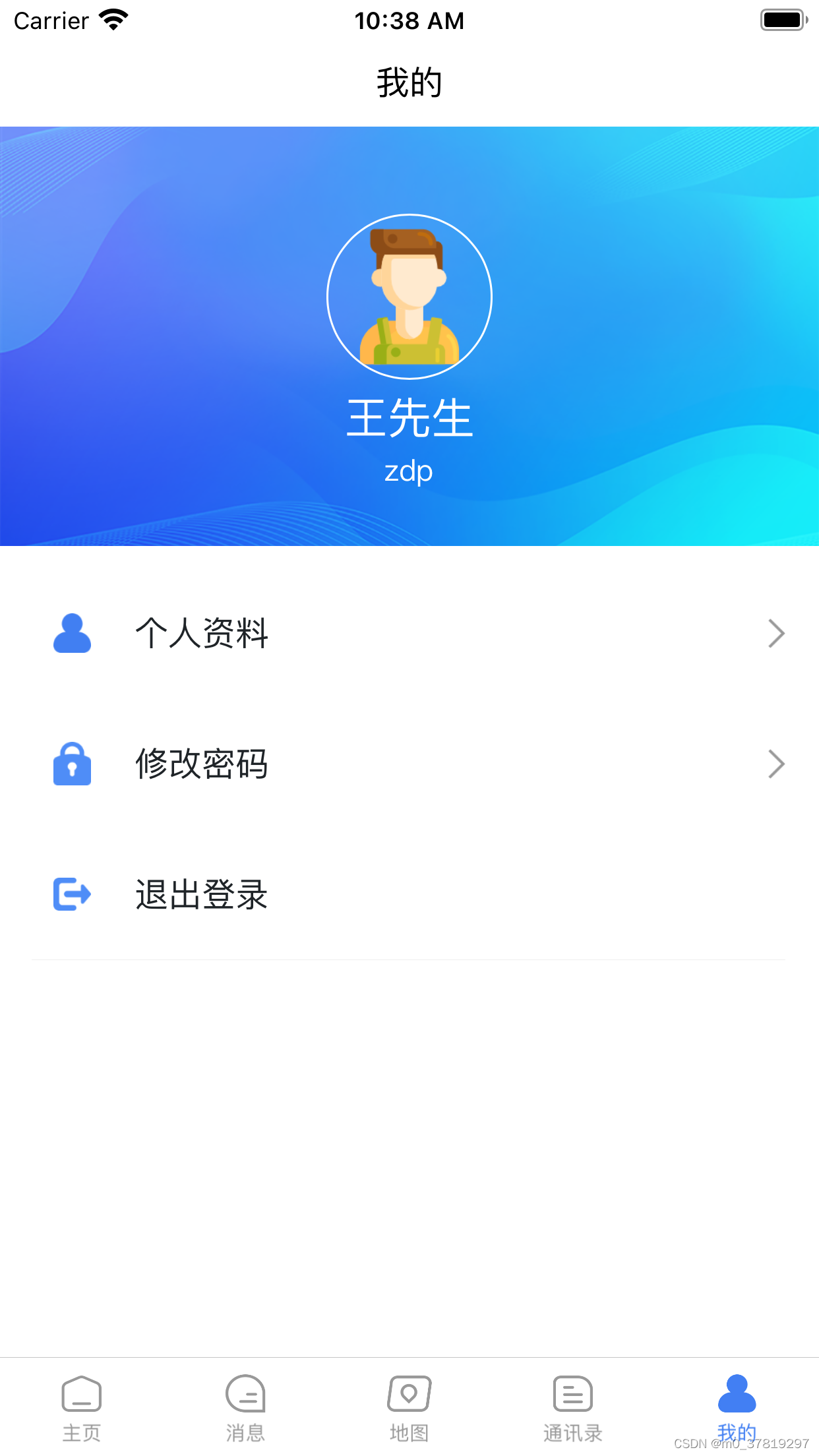Open 修改密码 to change password

click(409, 764)
